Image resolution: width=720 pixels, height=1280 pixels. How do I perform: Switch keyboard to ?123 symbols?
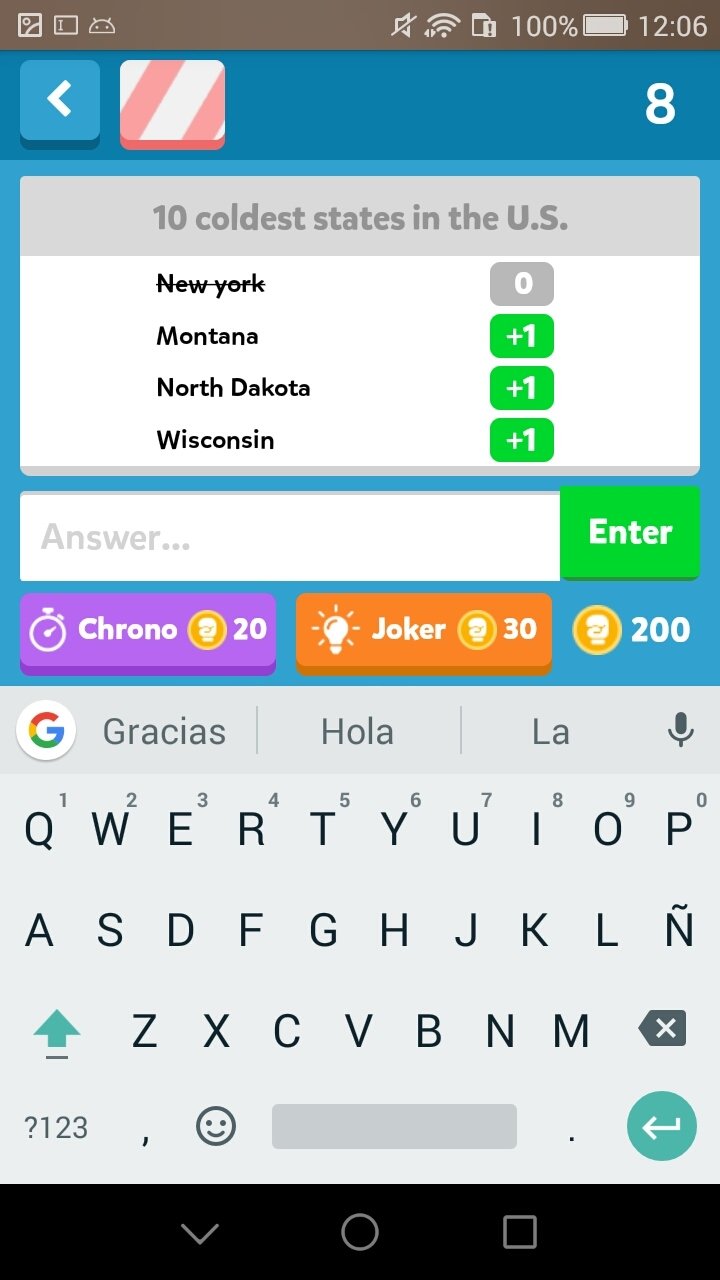(56, 1127)
